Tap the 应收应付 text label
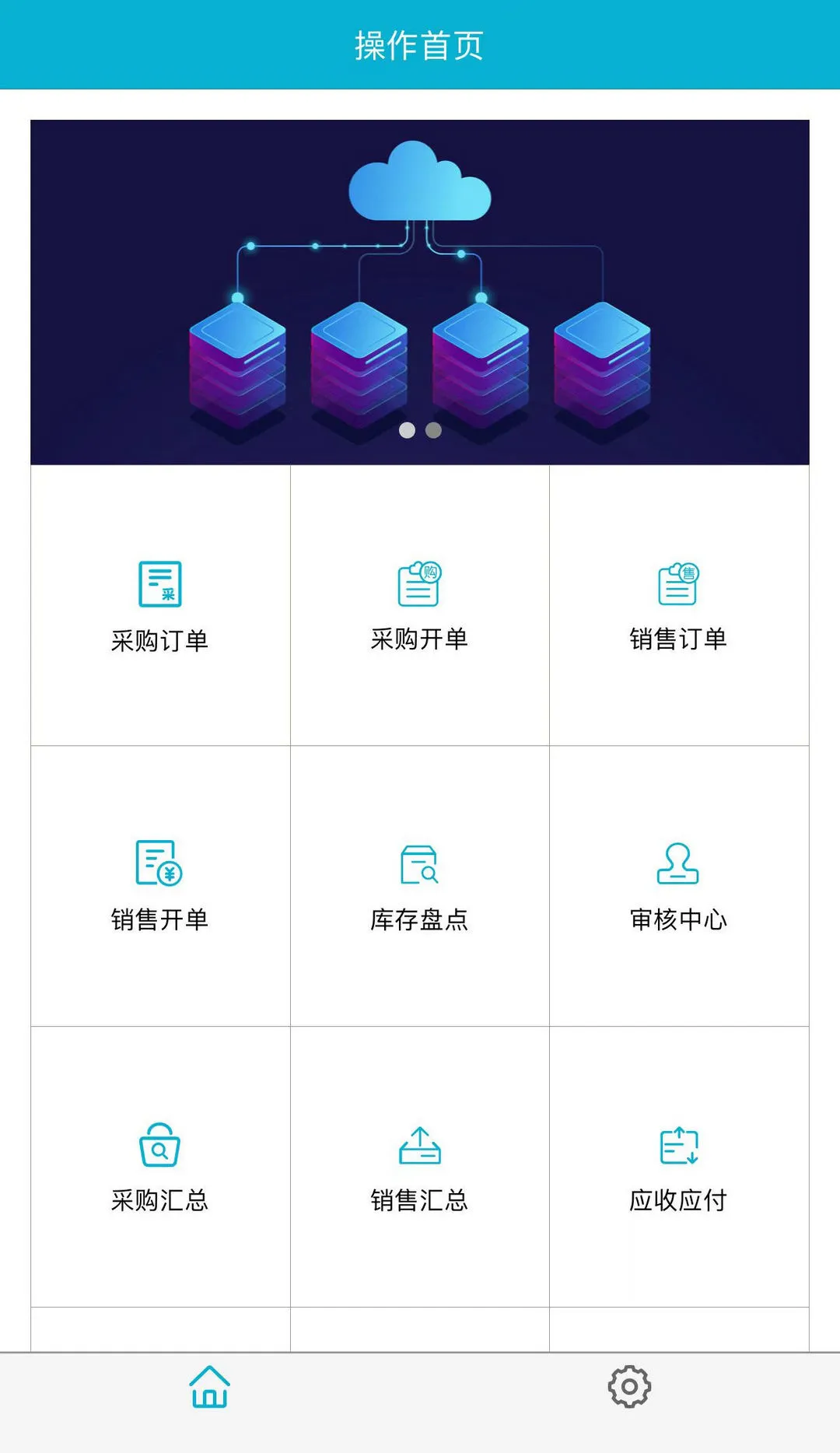Screen dimensions: 840x1453 (x=680, y=1200)
